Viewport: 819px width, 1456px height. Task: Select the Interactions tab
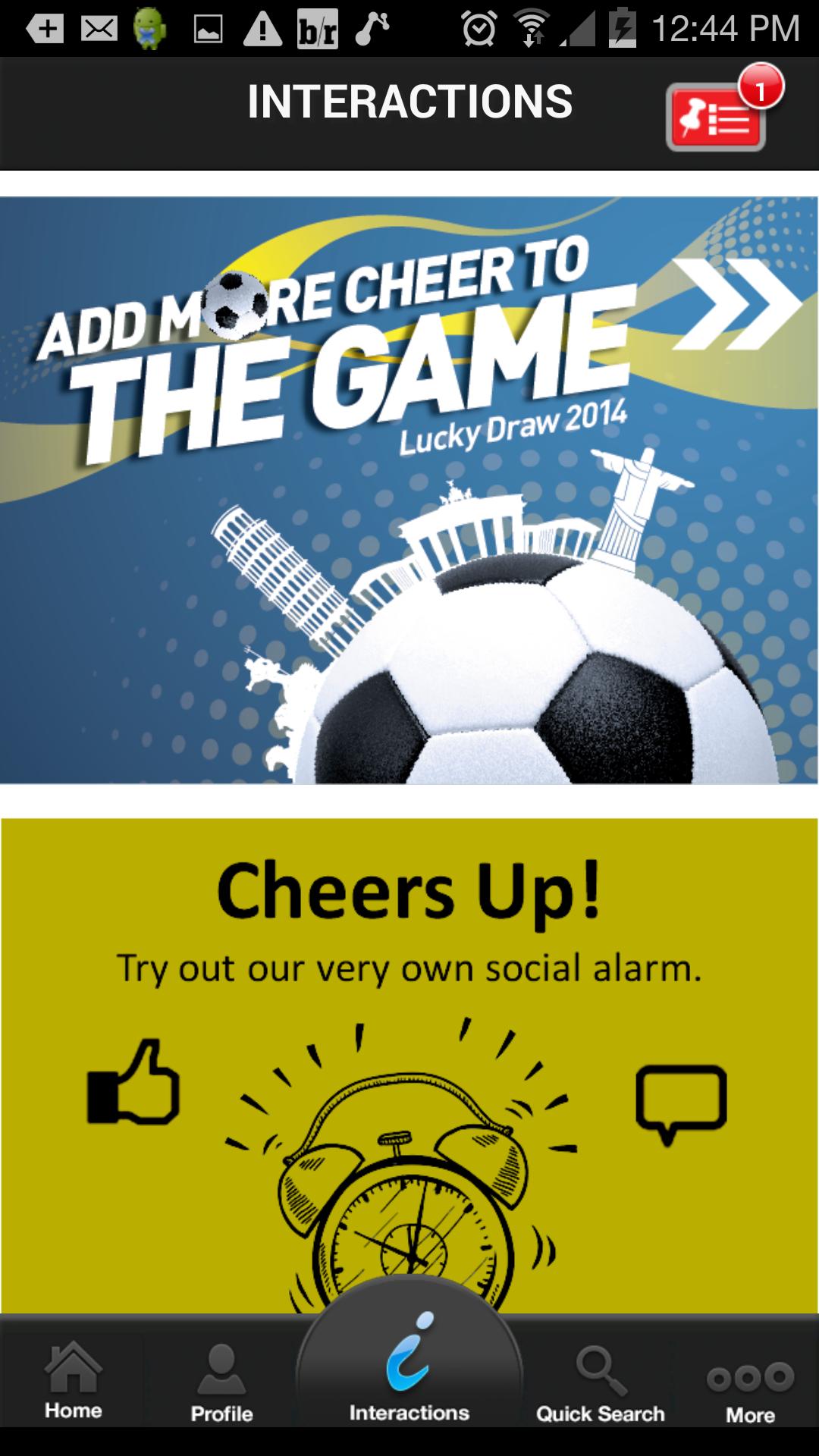(x=409, y=1373)
